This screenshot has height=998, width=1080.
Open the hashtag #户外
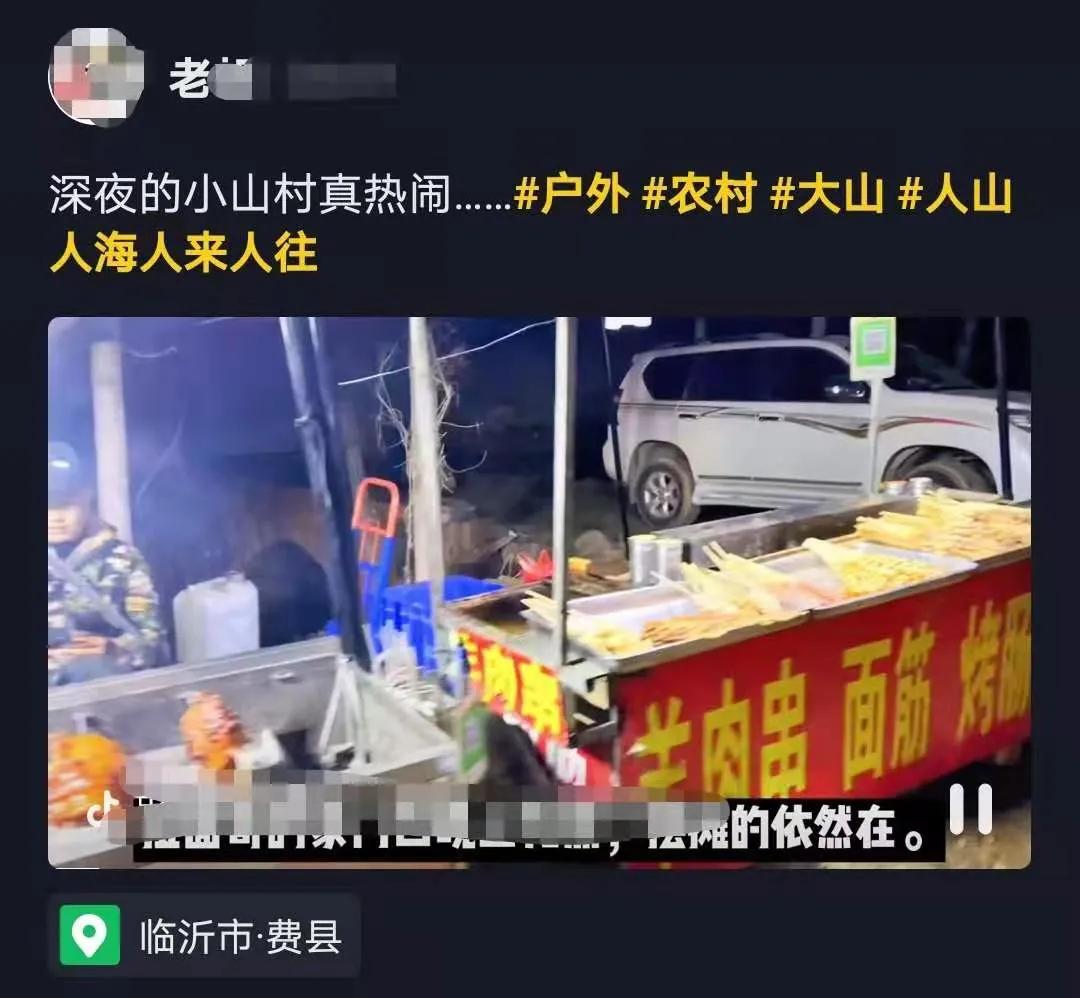[x=571, y=197]
